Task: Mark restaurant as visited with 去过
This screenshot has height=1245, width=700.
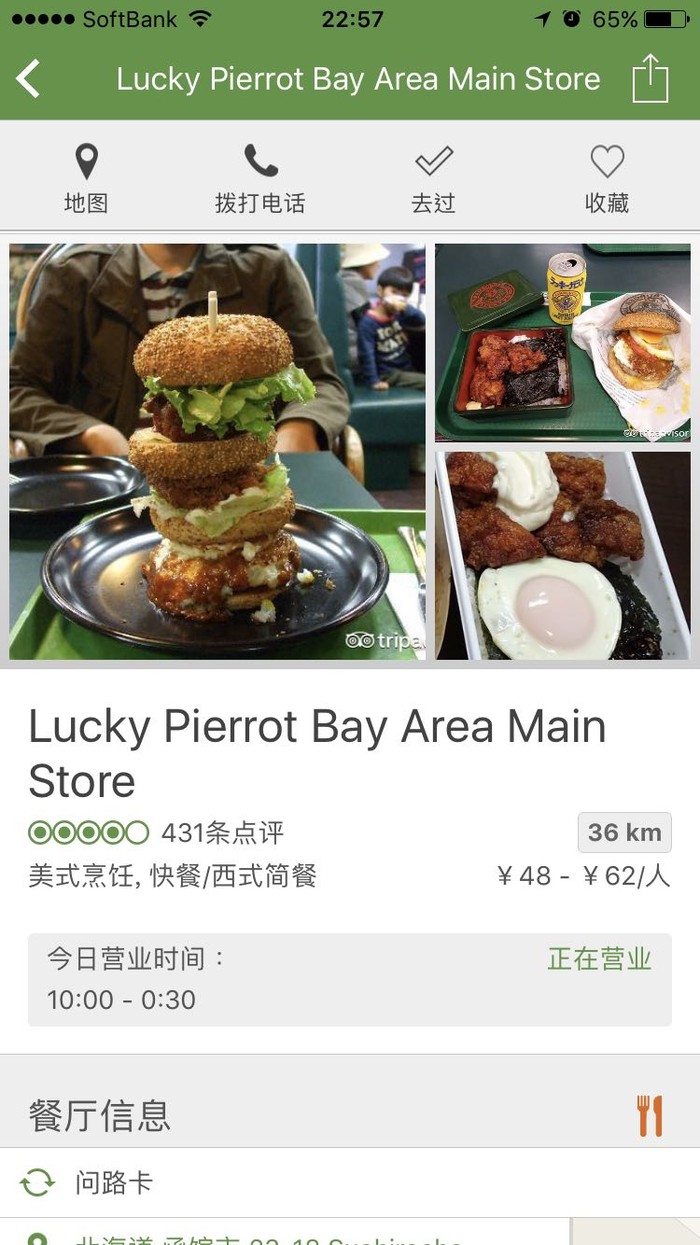Action: click(433, 179)
